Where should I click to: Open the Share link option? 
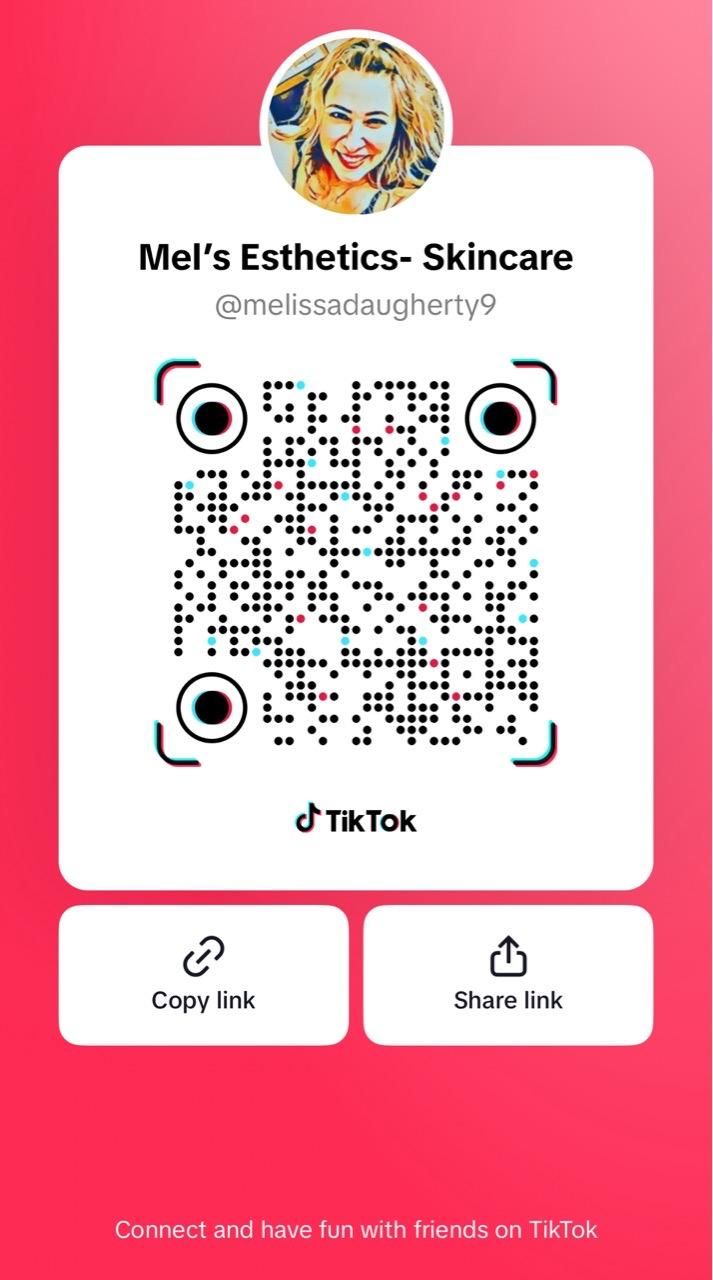click(x=508, y=975)
